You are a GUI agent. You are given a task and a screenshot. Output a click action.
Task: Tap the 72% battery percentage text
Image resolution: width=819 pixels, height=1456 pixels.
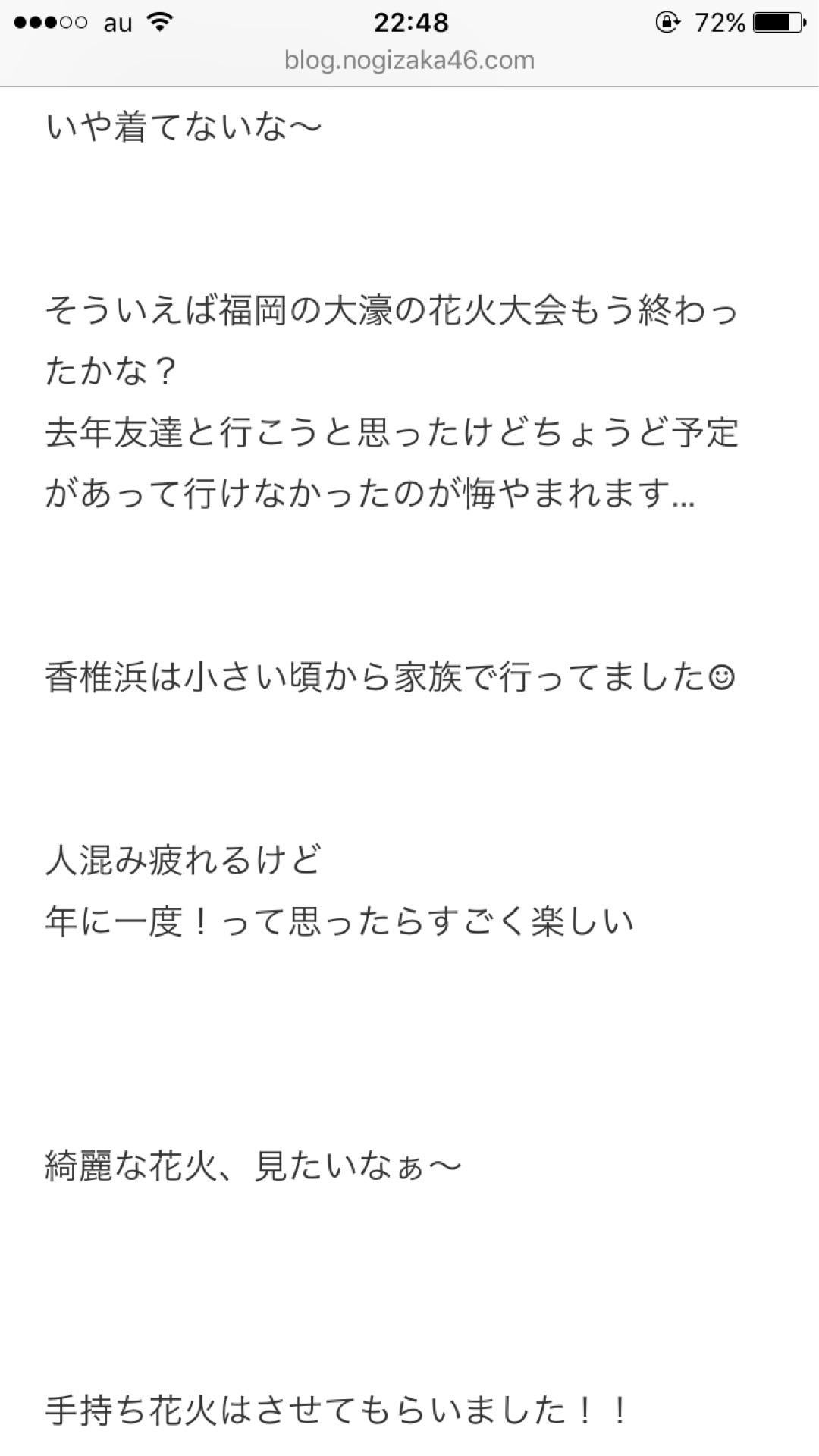point(719,23)
